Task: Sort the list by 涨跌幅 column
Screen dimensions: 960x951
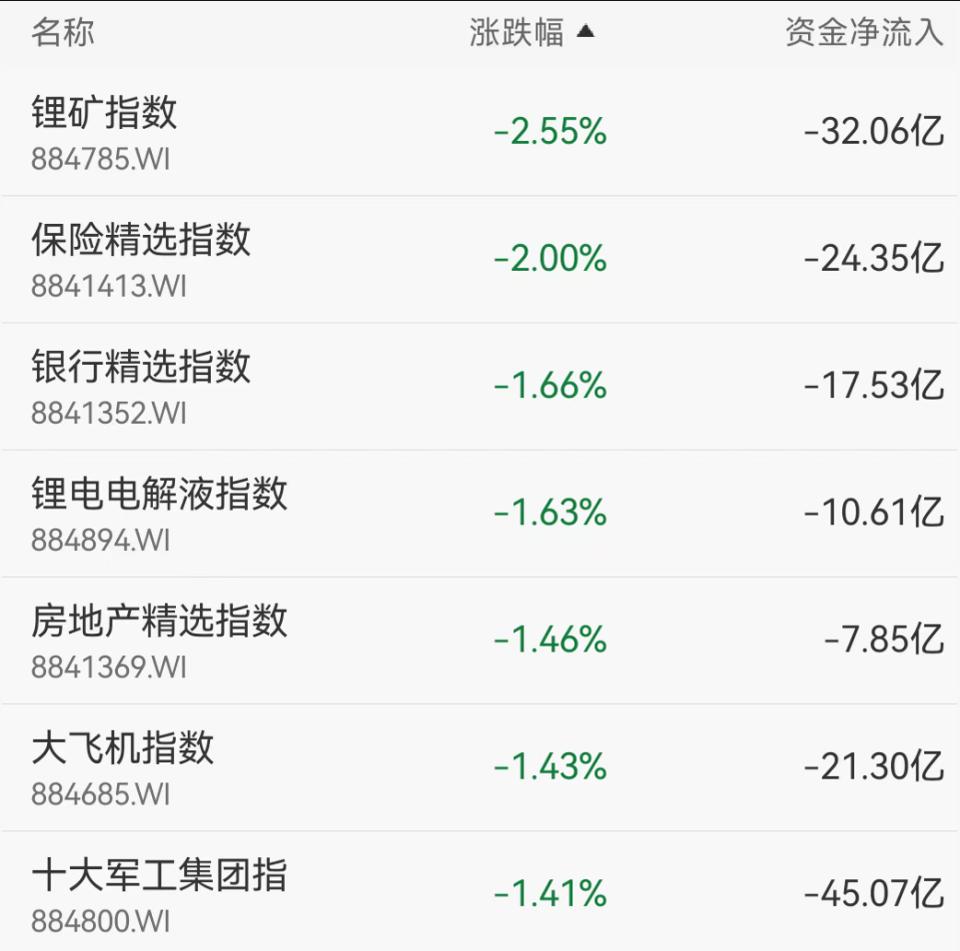Action: point(532,33)
